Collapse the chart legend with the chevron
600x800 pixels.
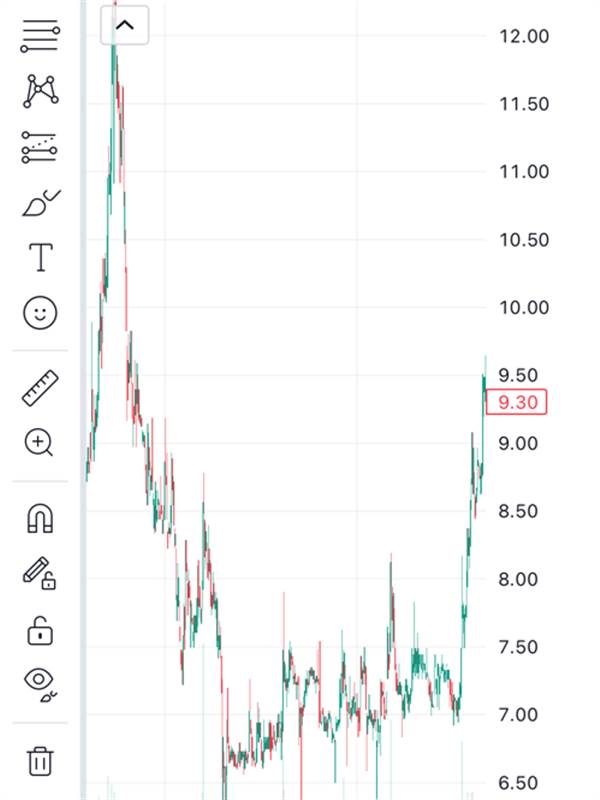tap(124, 25)
